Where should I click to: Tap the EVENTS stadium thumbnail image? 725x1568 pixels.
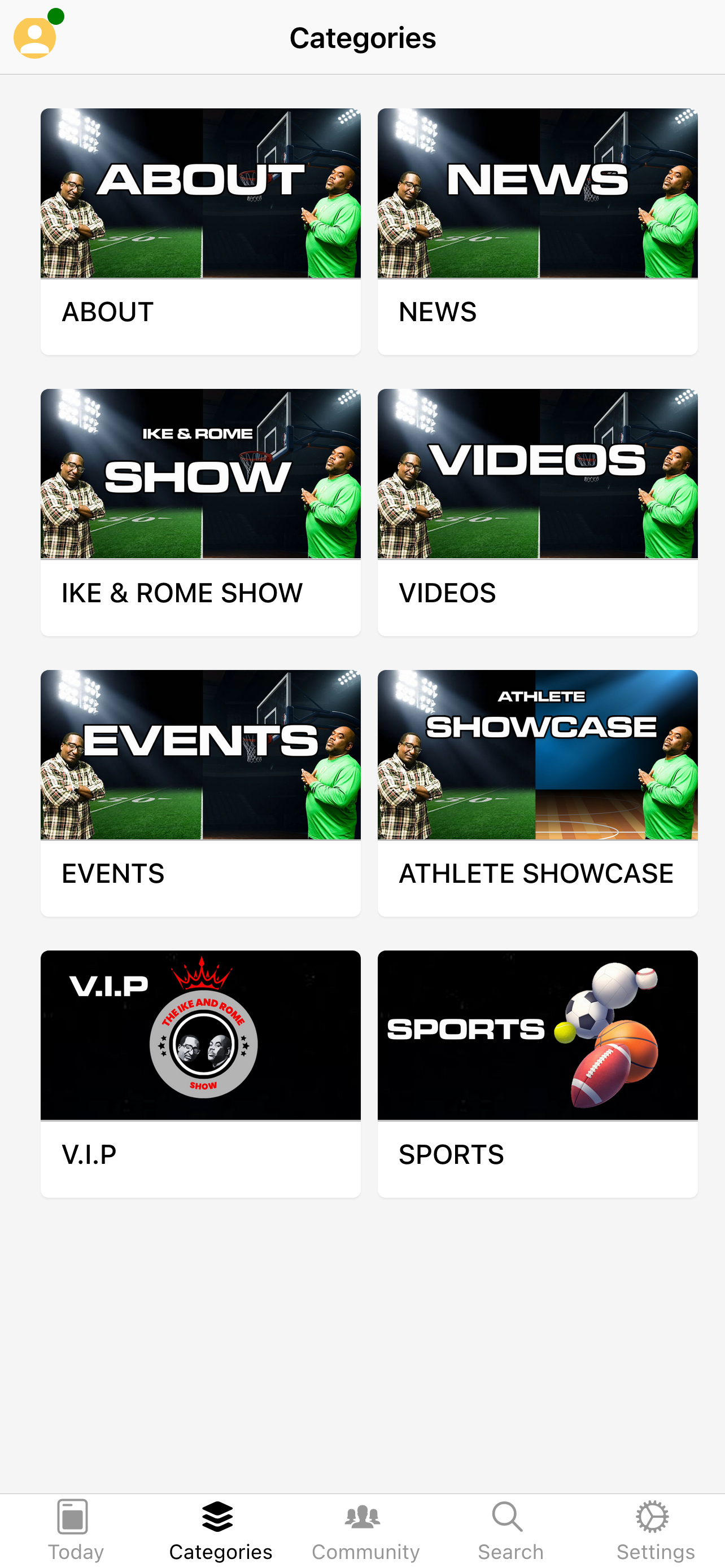(x=201, y=754)
